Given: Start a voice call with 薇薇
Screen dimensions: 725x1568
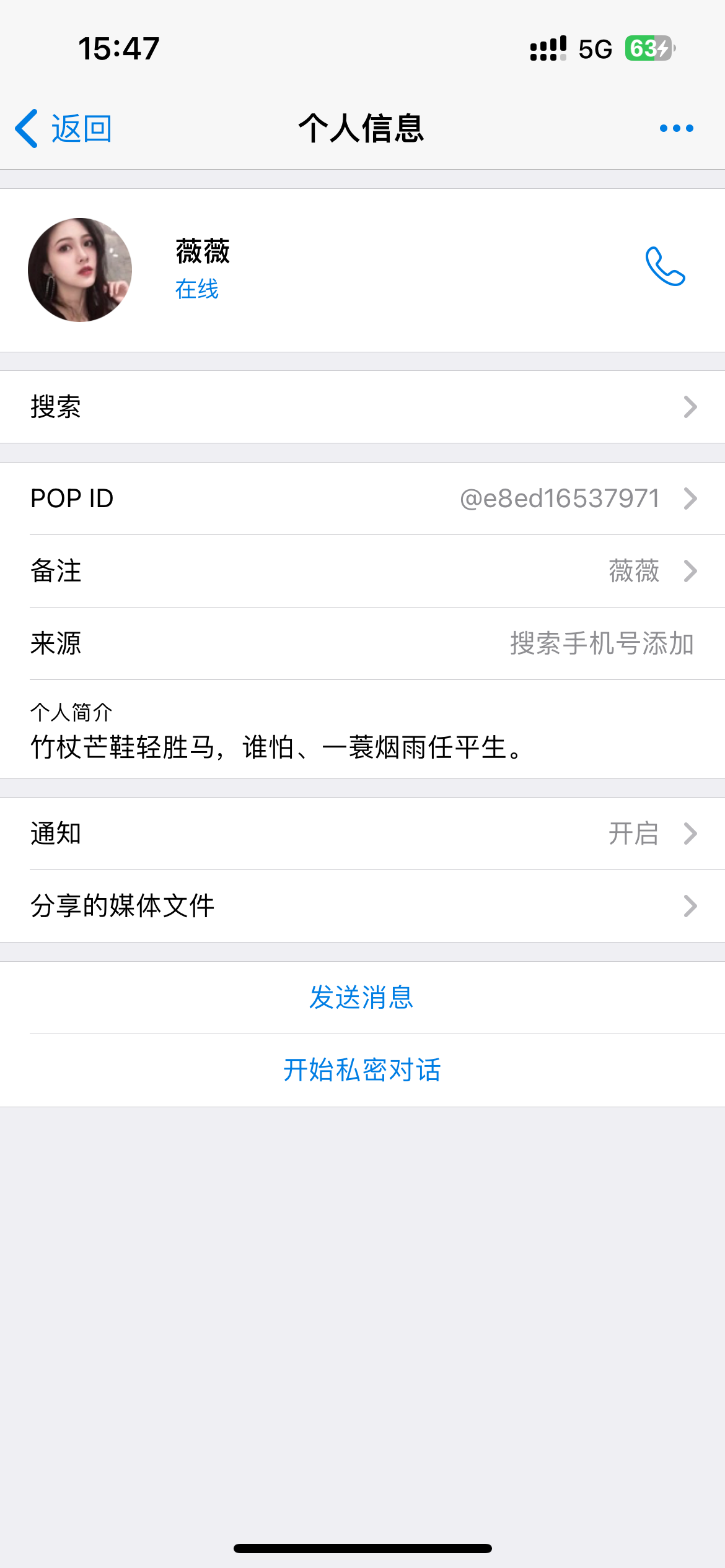Looking at the screenshot, I should [665, 267].
